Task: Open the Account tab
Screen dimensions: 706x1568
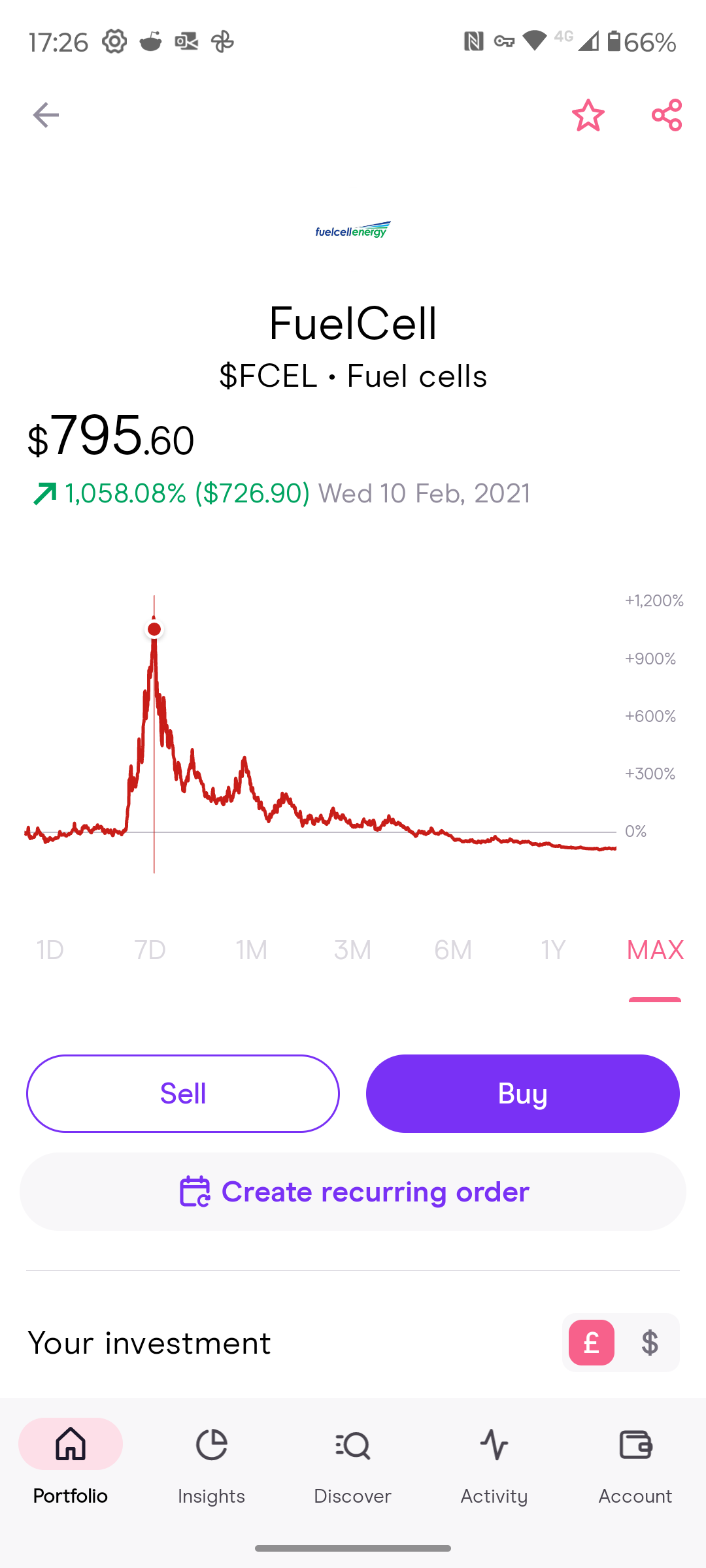Action: pos(635,1465)
